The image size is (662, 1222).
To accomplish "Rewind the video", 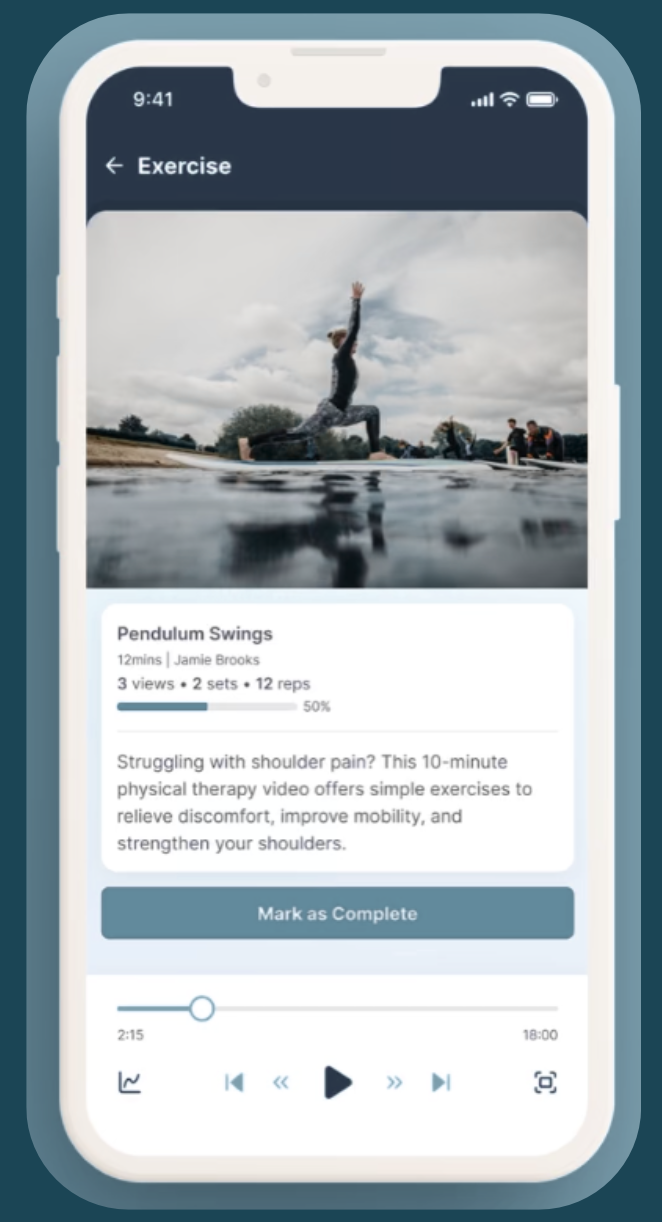I will [x=281, y=1082].
